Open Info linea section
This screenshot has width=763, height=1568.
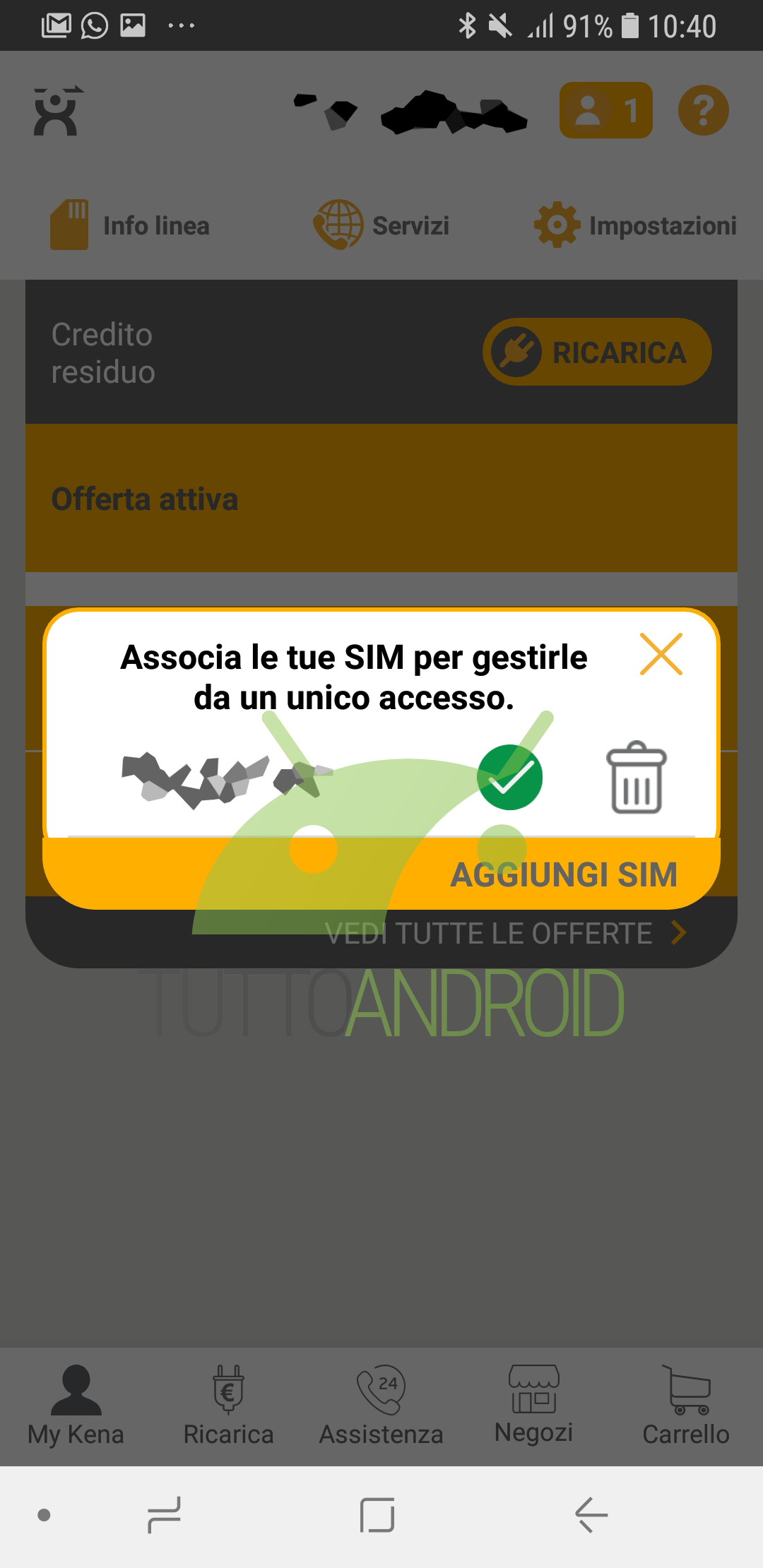(x=130, y=225)
